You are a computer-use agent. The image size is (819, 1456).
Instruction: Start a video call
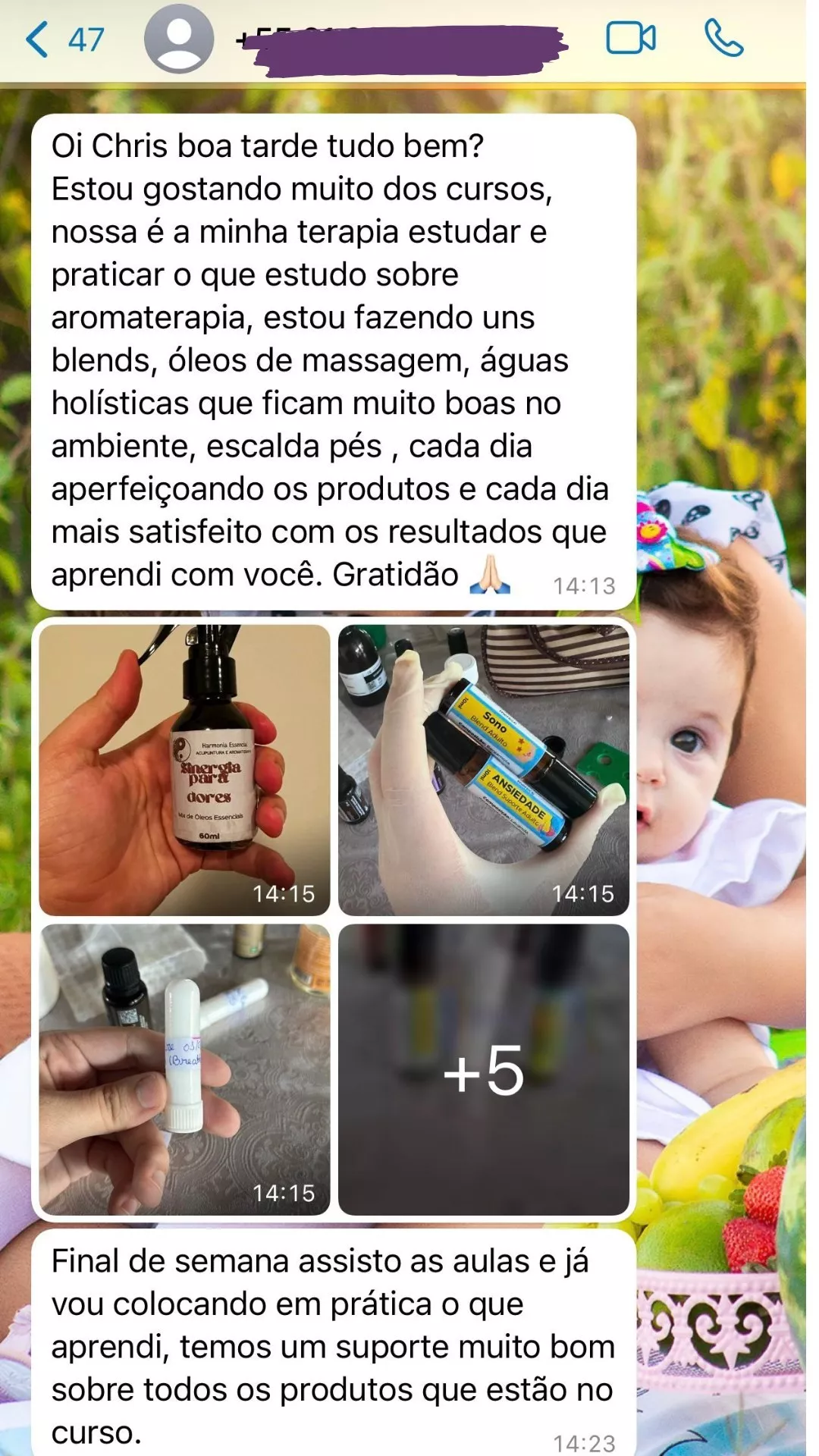click(x=630, y=38)
